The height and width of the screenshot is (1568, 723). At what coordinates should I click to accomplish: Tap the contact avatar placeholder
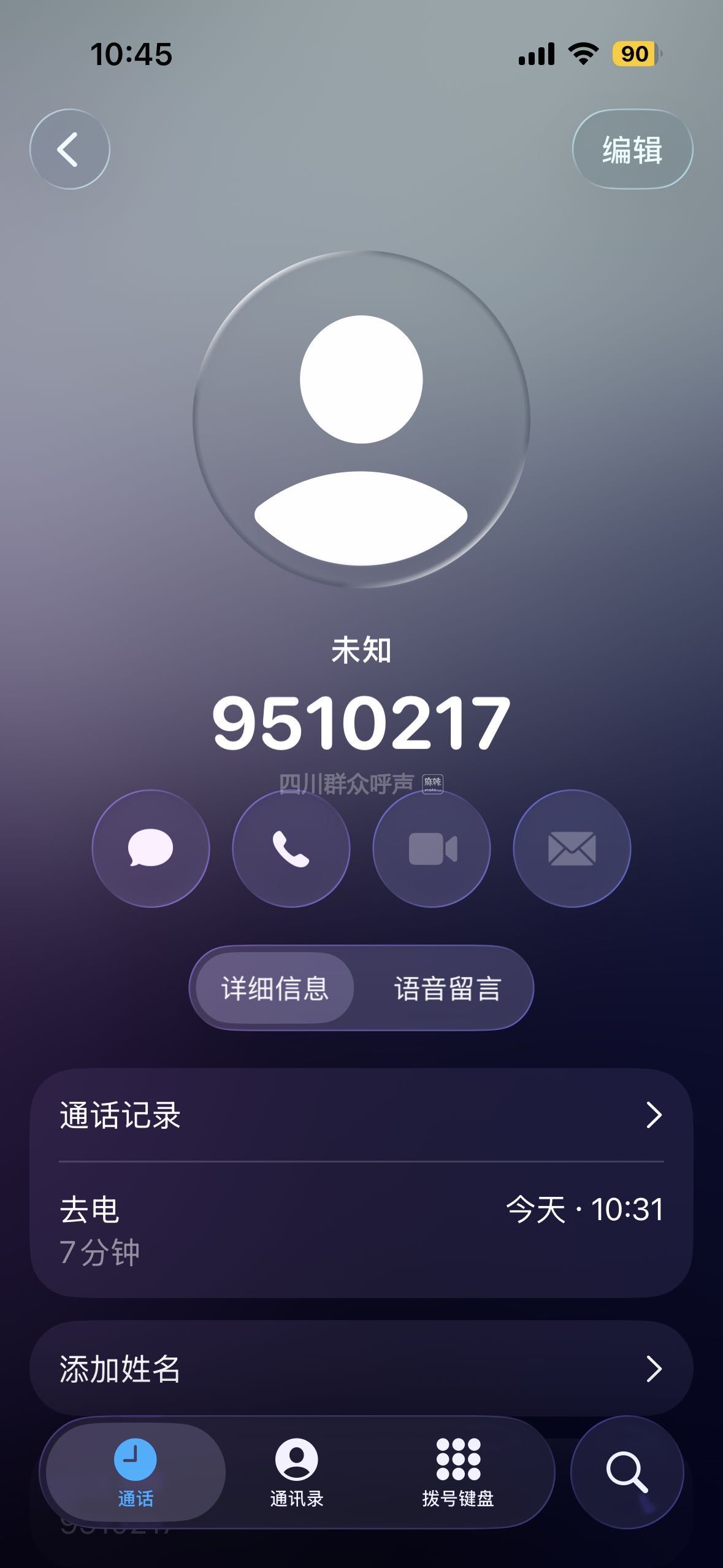(361, 419)
